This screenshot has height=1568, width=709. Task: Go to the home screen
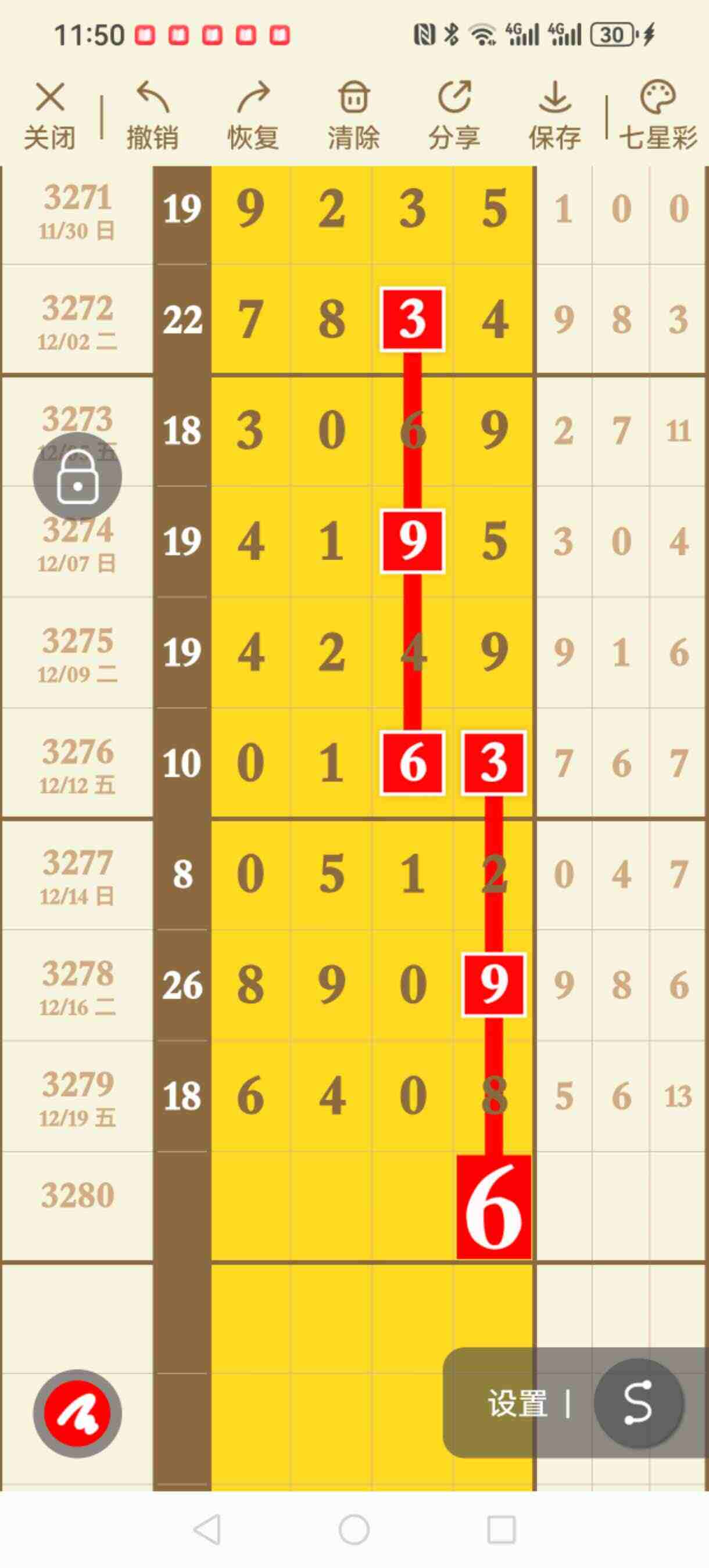pos(354,1529)
